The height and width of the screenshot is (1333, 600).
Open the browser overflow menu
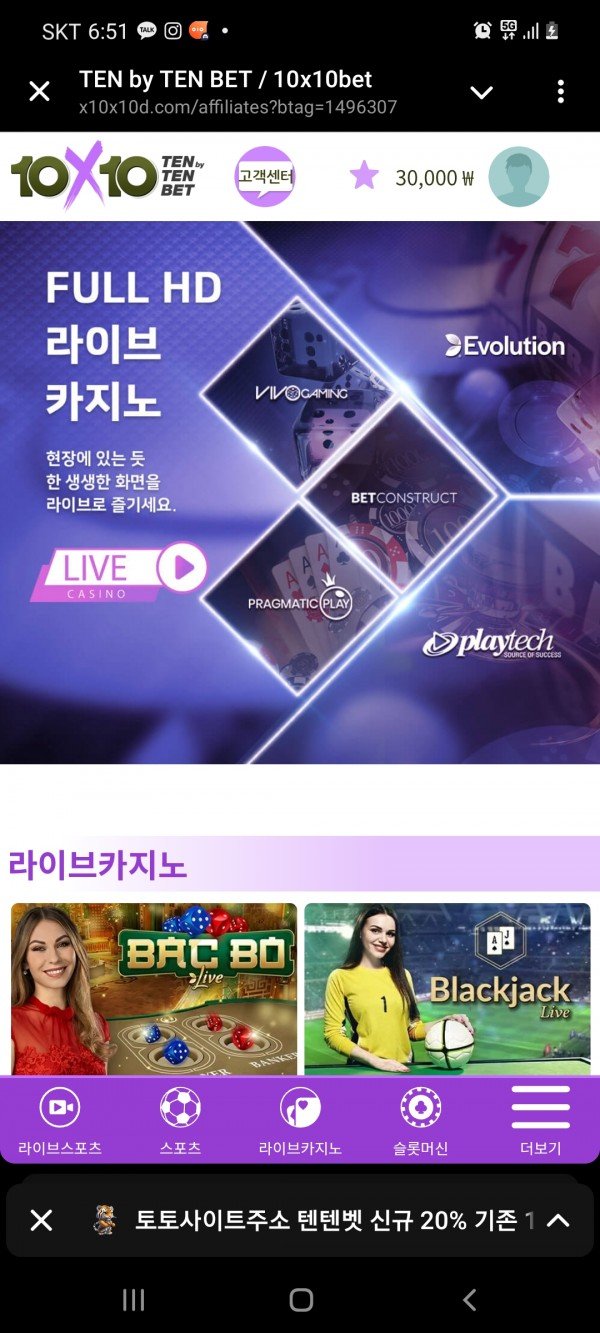(560, 92)
